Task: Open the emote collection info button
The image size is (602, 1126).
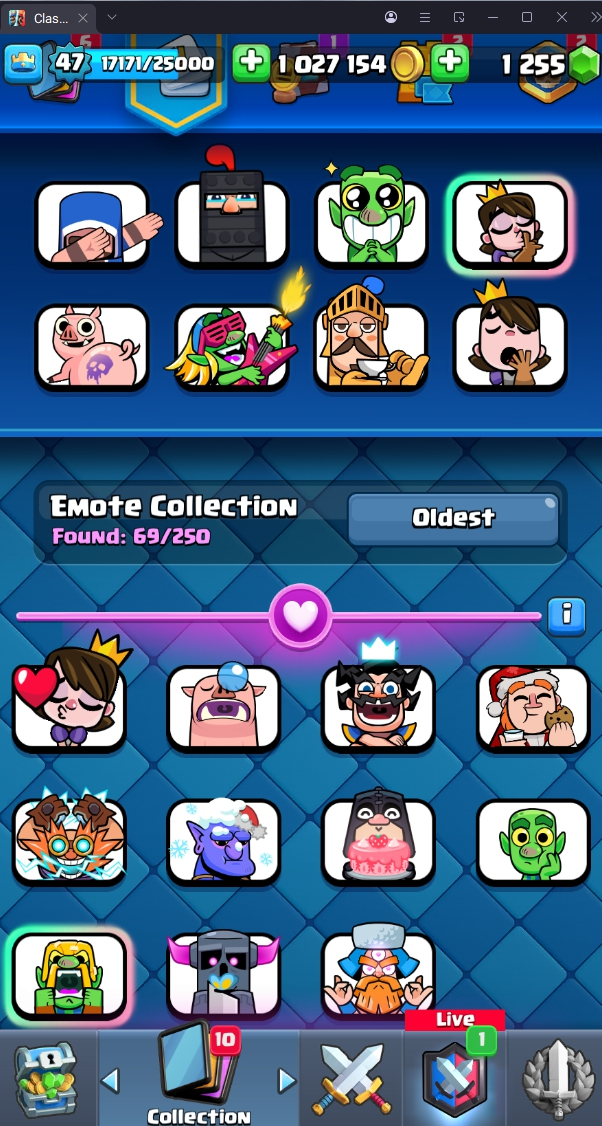Action: 566,614
